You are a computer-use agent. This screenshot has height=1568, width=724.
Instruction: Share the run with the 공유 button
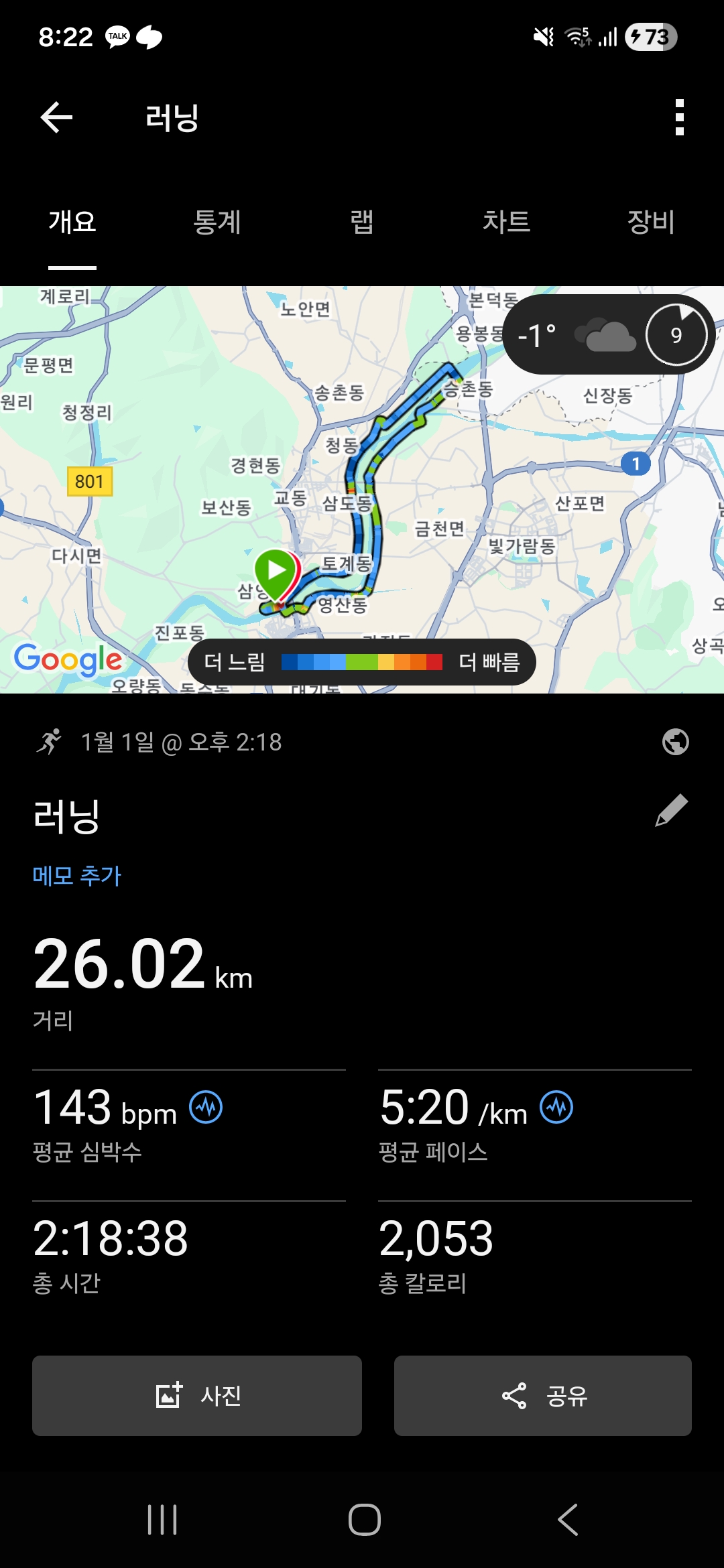click(543, 1396)
